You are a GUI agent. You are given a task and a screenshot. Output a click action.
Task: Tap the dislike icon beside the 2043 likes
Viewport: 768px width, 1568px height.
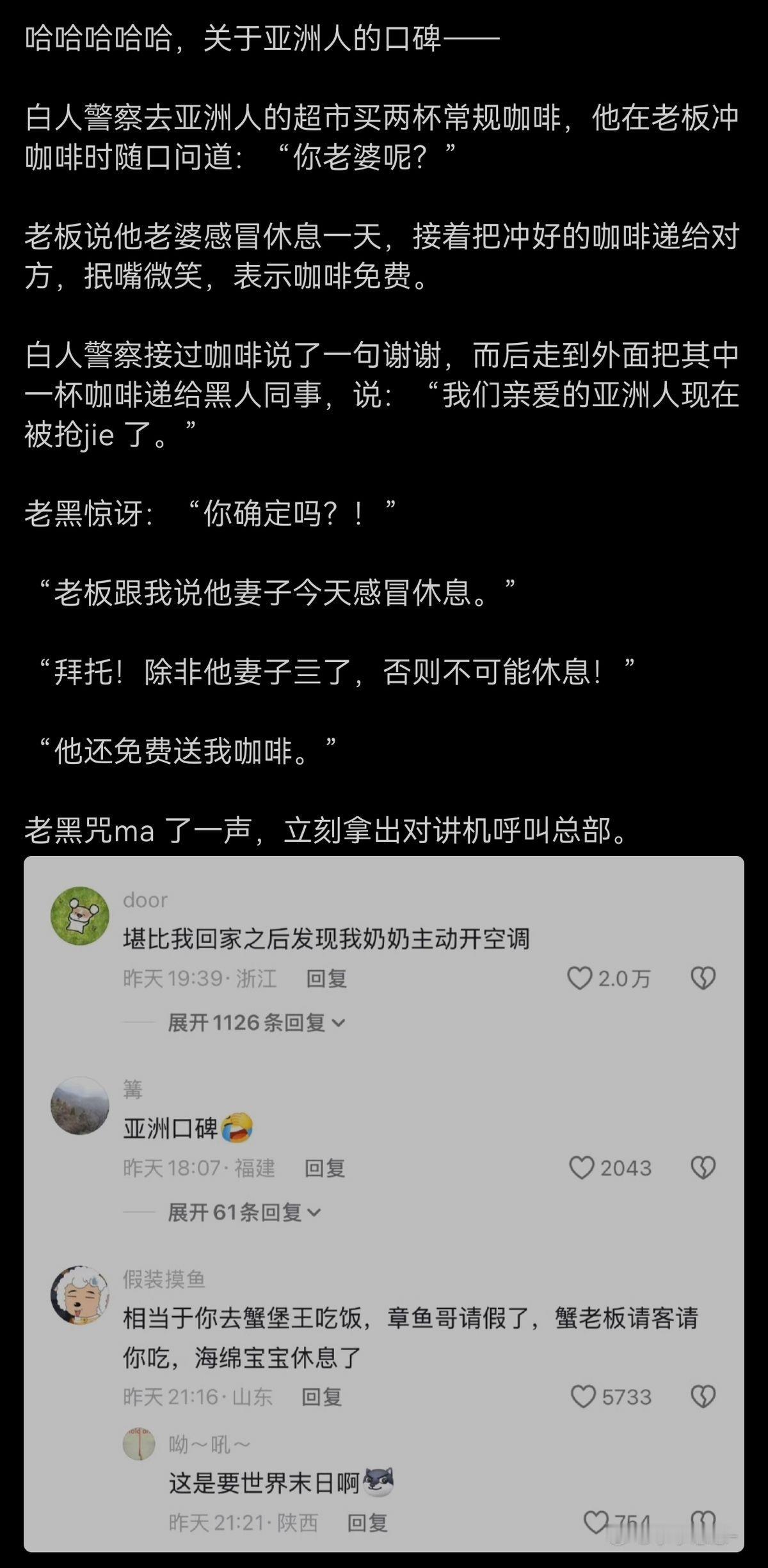[703, 1168]
